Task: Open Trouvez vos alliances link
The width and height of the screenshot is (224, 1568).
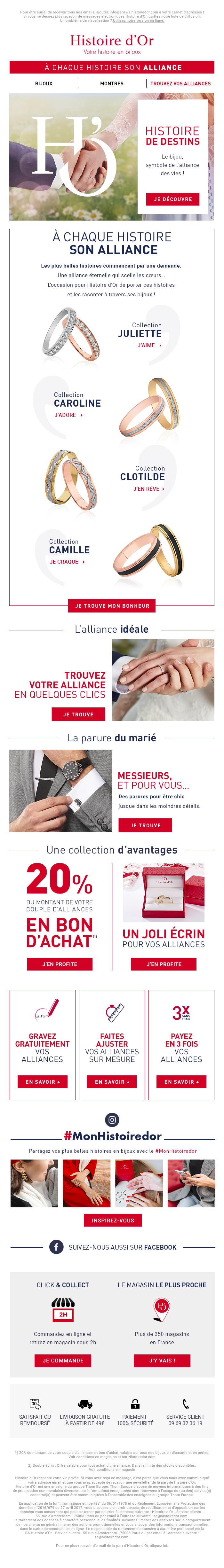Action: 180,83
